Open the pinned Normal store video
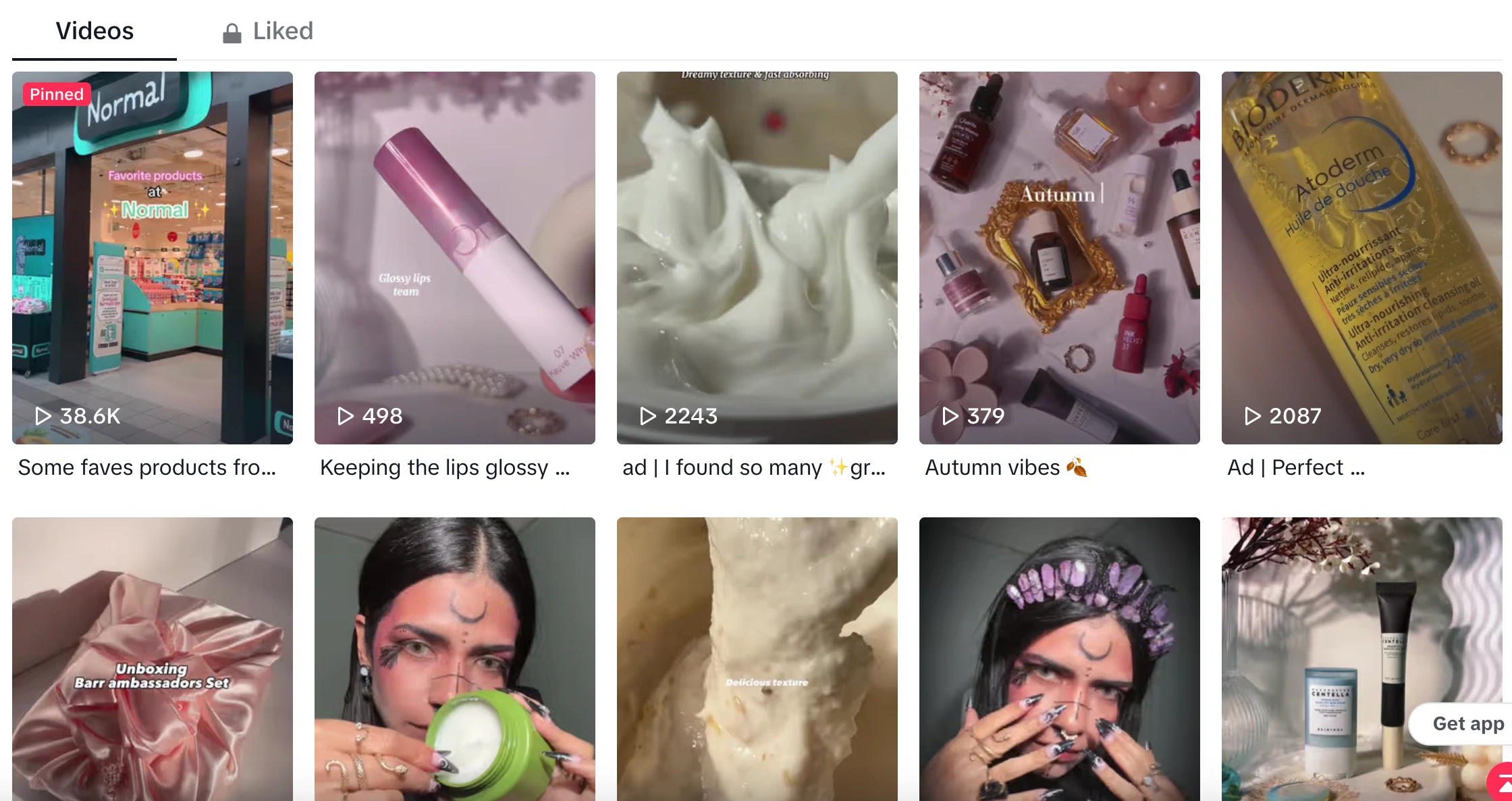Screen dimensions: 1512x801 [x=153, y=257]
